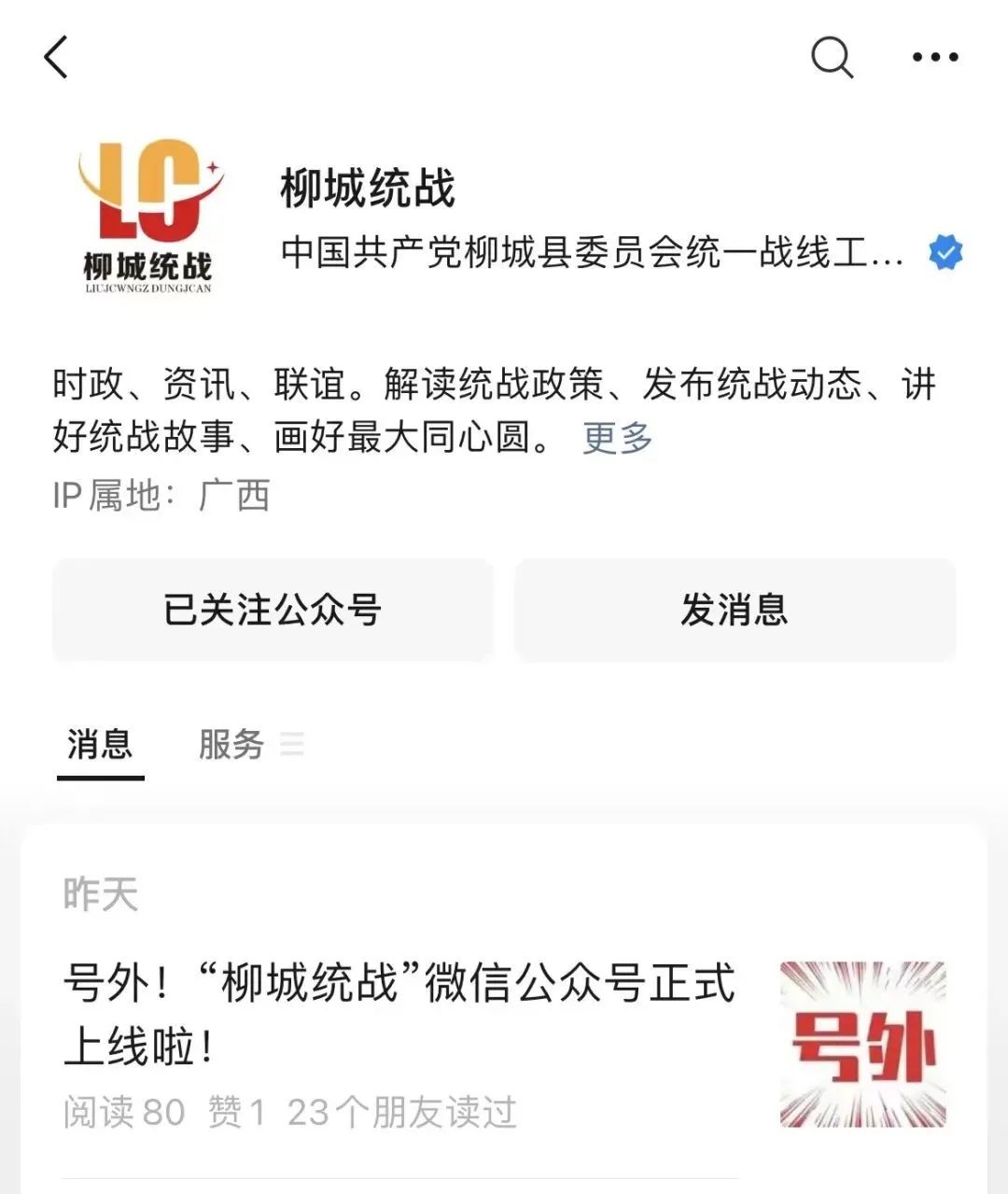Send a message via 发消息
The width and height of the screenshot is (1008, 1194).
pyautogui.click(x=735, y=611)
